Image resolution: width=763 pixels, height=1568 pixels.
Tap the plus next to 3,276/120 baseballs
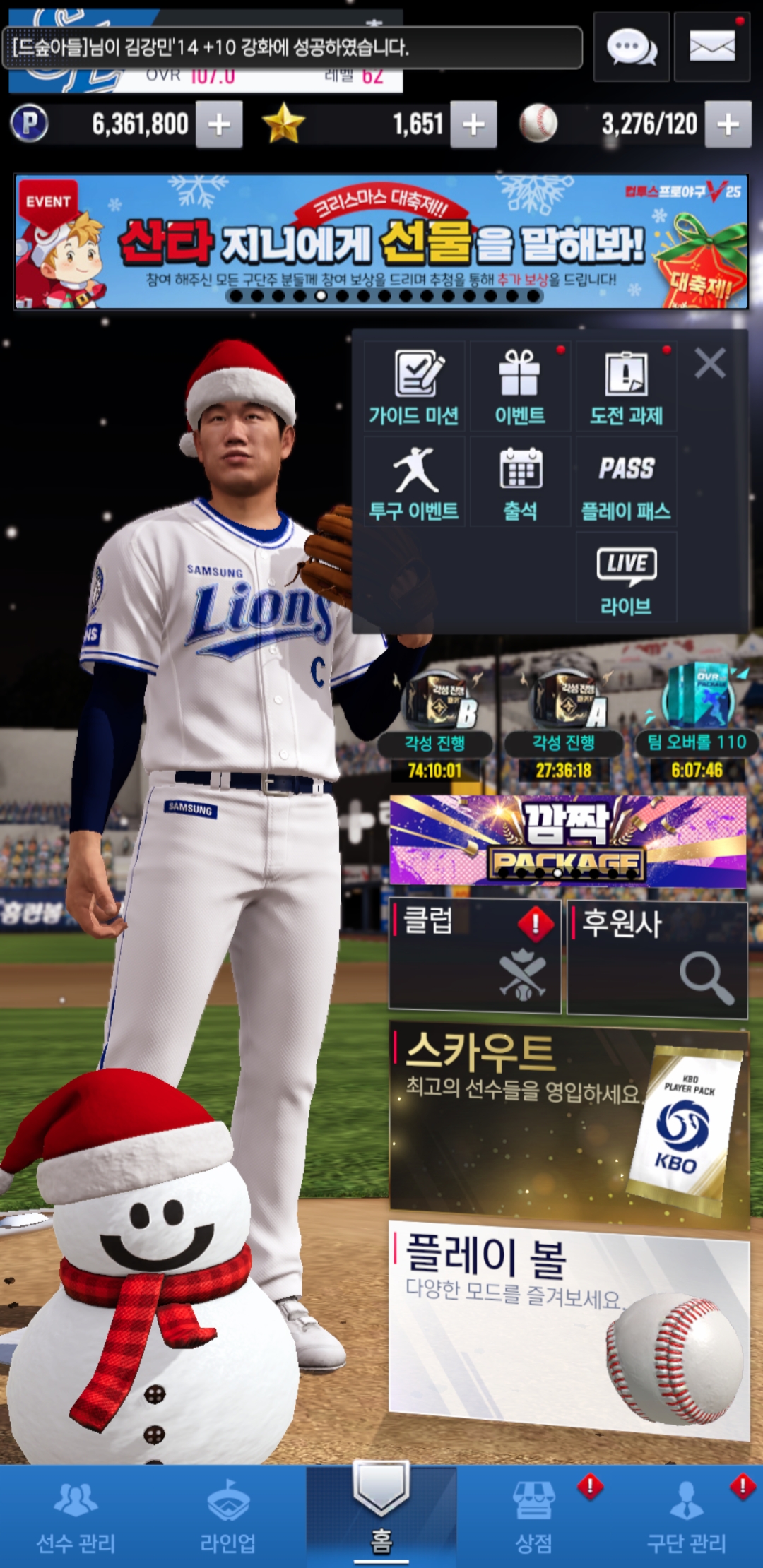pos(728,125)
